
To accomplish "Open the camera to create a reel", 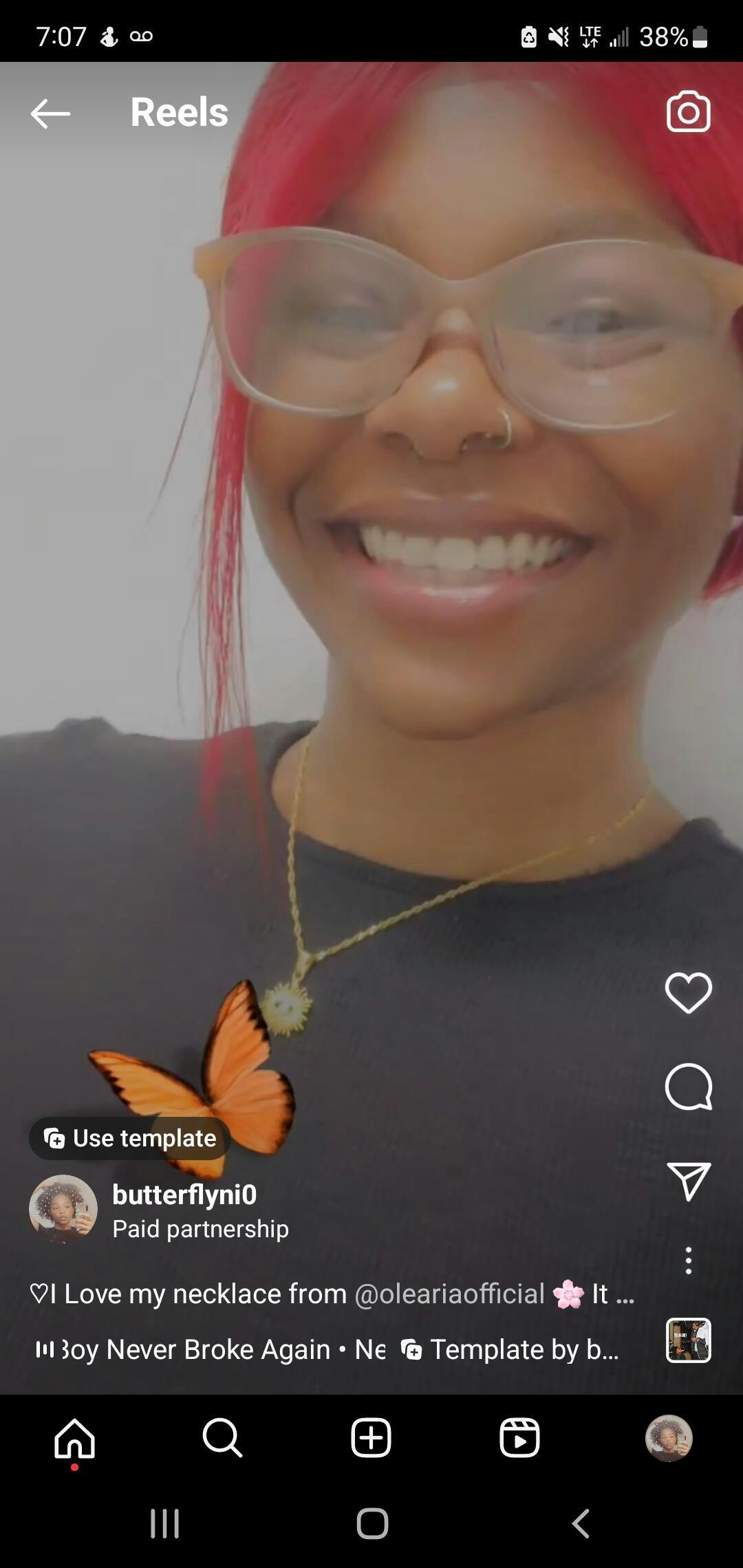I will [x=688, y=111].
